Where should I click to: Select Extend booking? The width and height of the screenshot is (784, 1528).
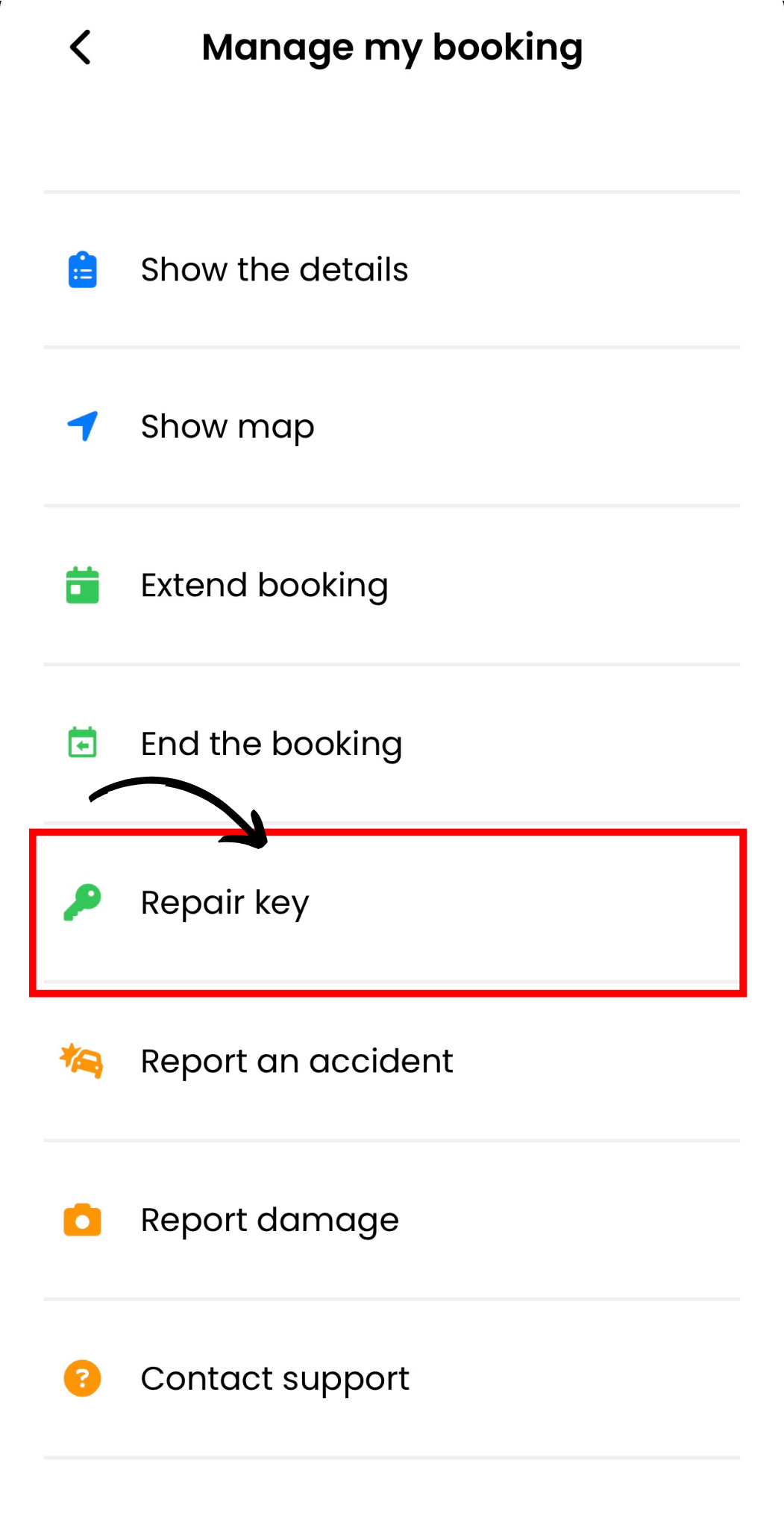click(392, 586)
